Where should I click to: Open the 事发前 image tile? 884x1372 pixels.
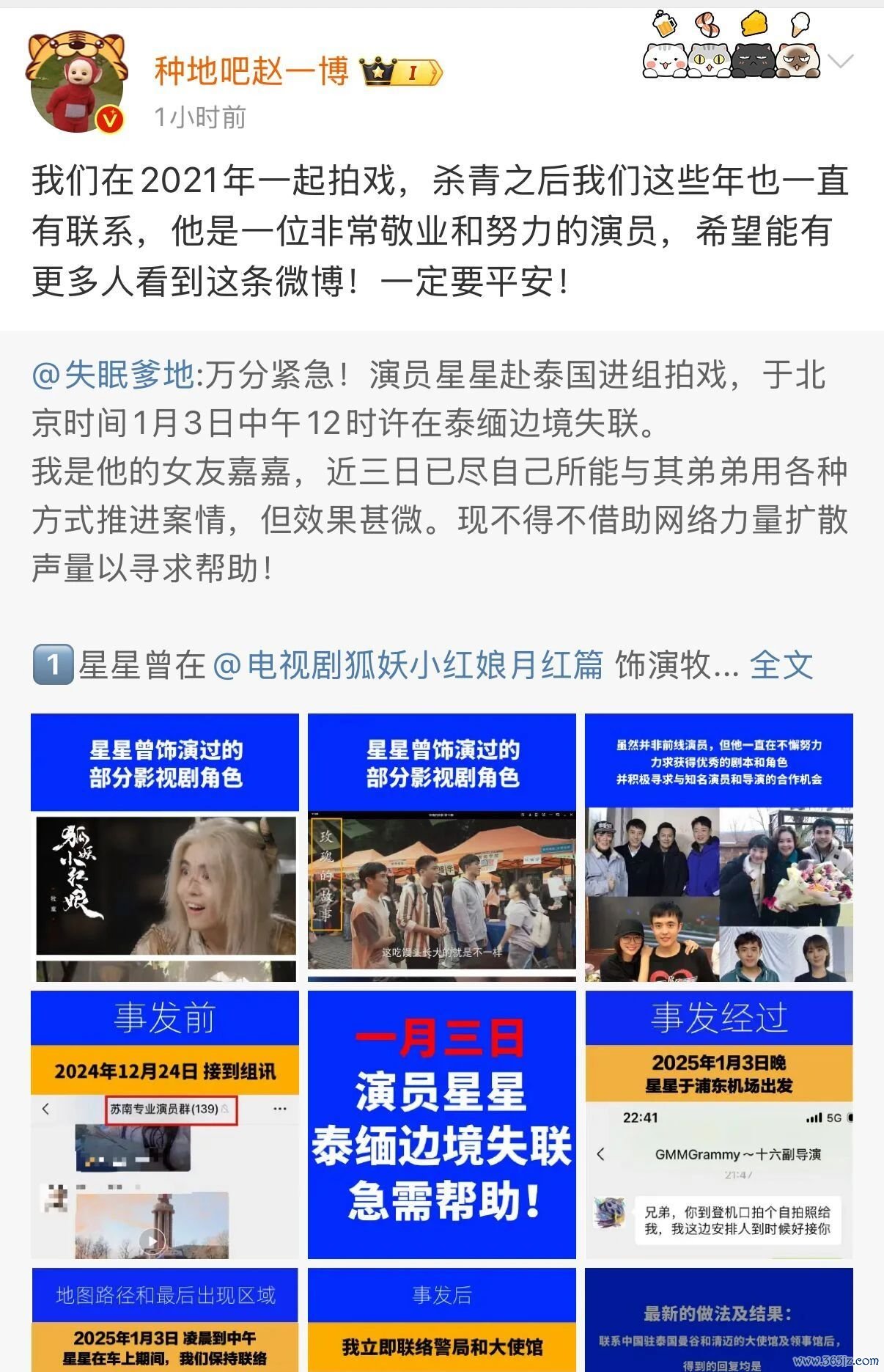pyautogui.click(x=165, y=1124)
